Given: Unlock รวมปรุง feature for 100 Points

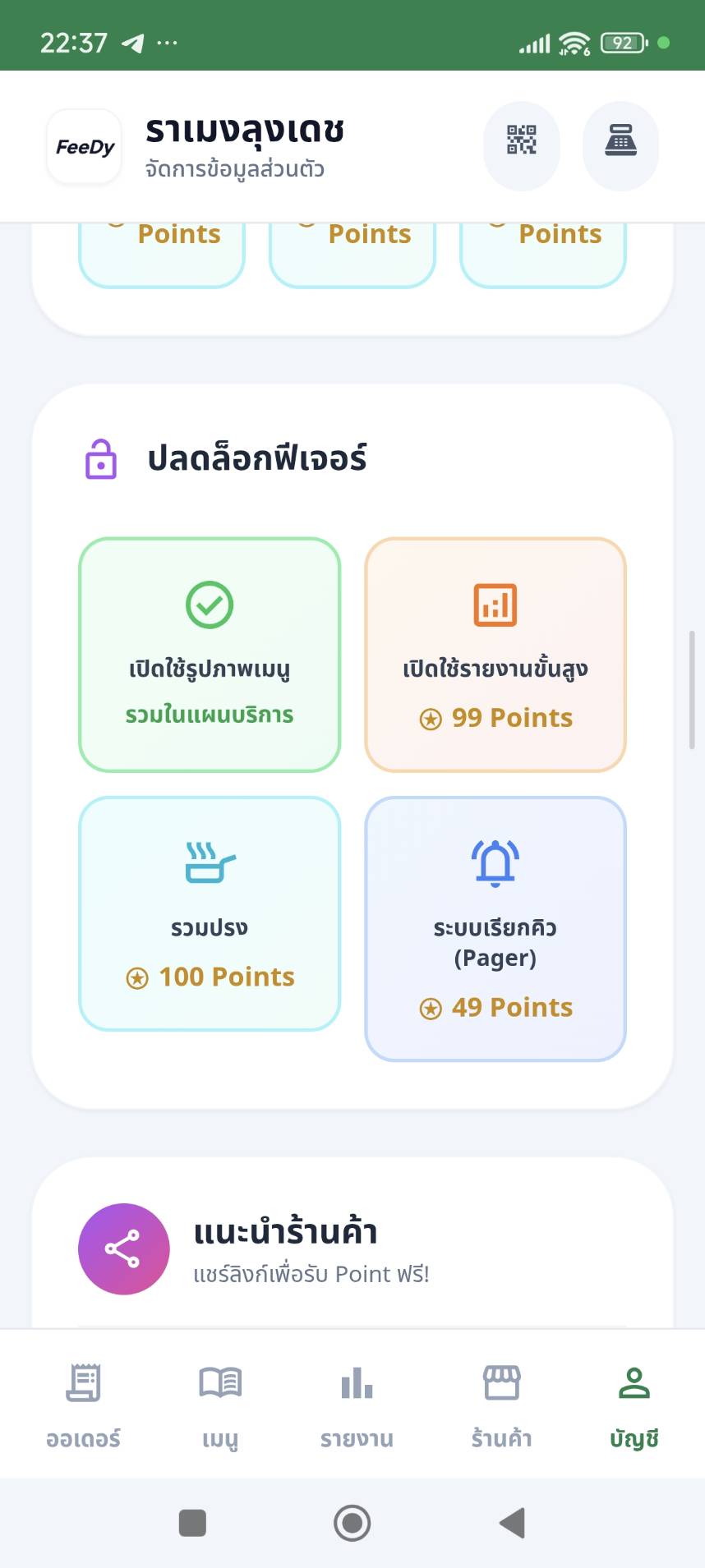Looking at the screenshot, I should pos(210,913).
